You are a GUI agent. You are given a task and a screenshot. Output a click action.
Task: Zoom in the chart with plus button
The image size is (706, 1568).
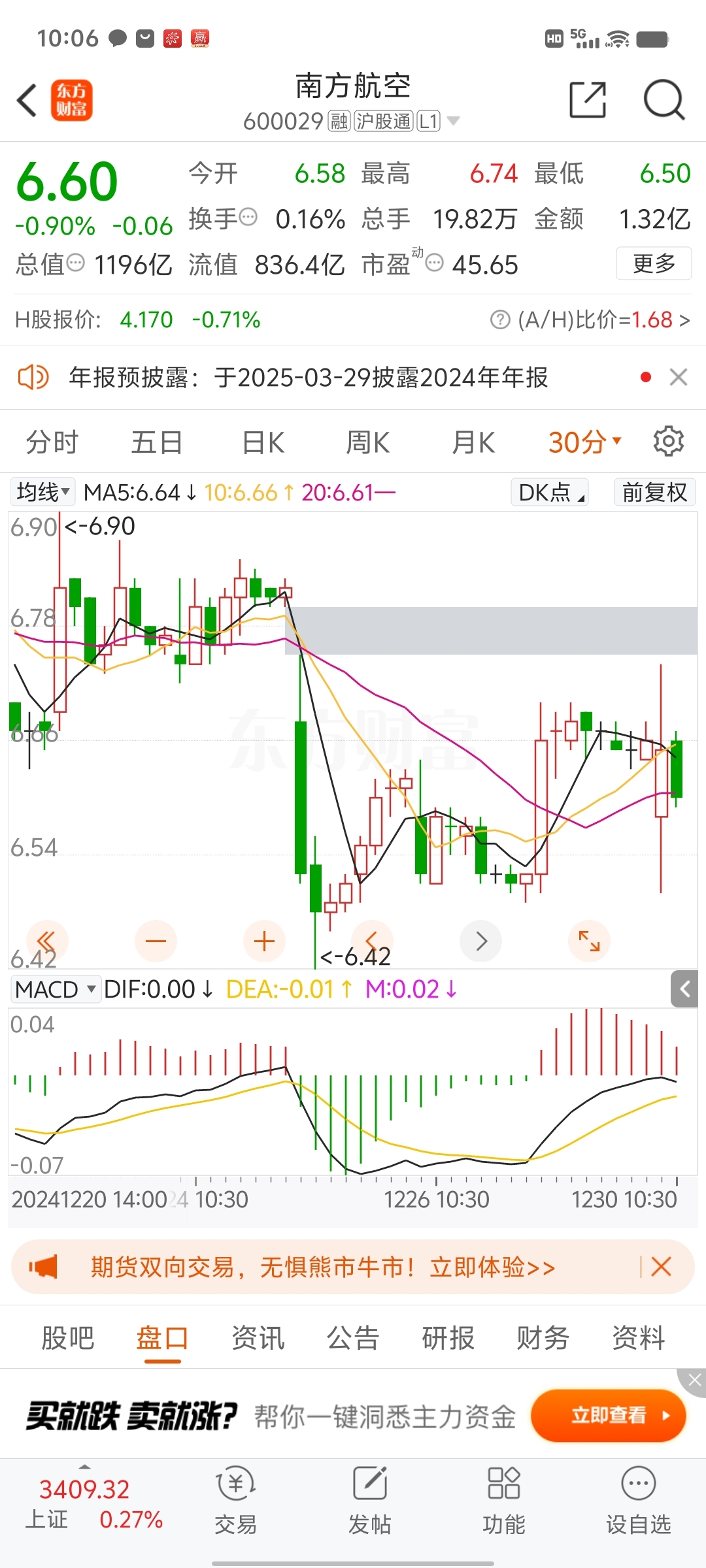pos(264,941)
